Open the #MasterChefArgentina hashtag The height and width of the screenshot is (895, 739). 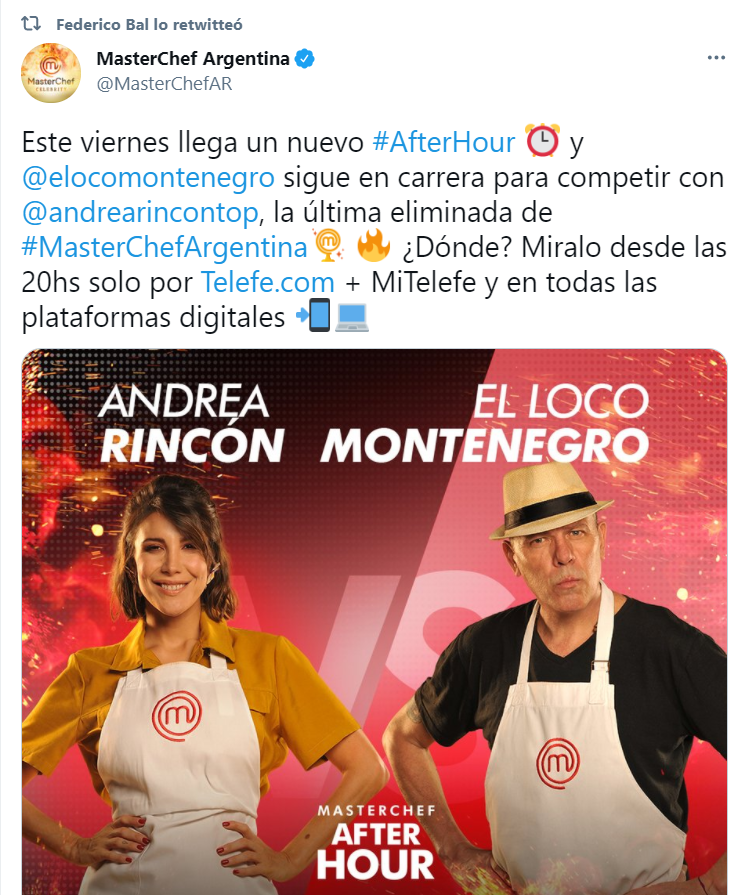coord(163,249)
